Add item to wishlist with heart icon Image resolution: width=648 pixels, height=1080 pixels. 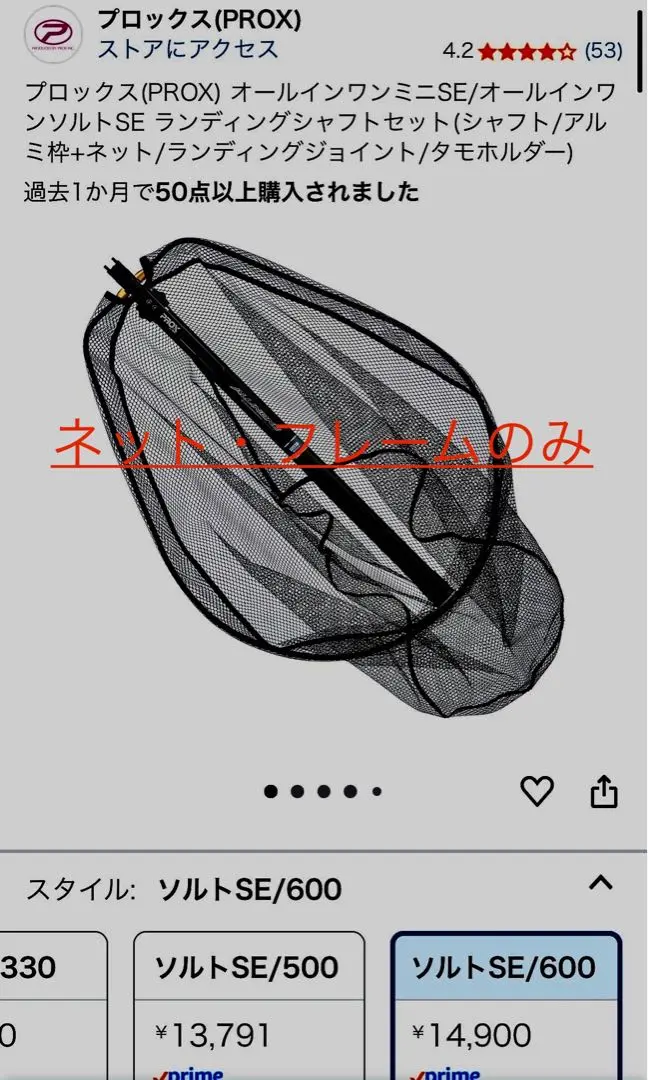point(536,791)
